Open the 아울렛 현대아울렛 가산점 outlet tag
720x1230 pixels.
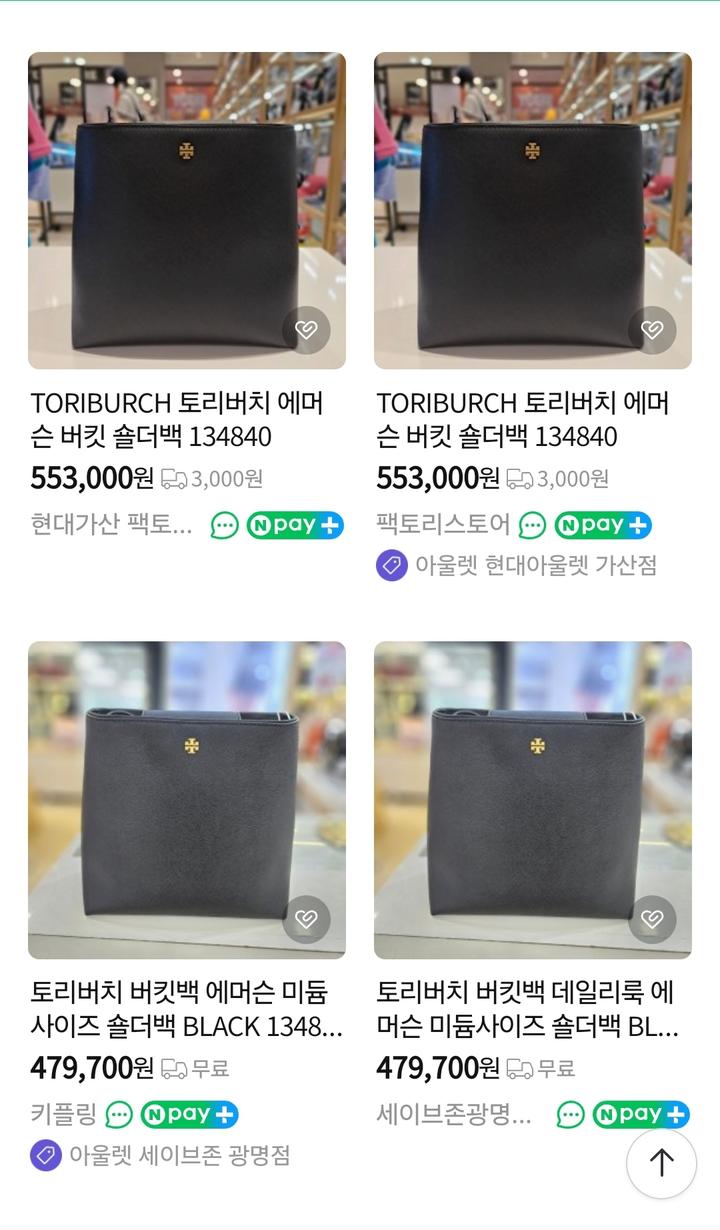point(535,565)
